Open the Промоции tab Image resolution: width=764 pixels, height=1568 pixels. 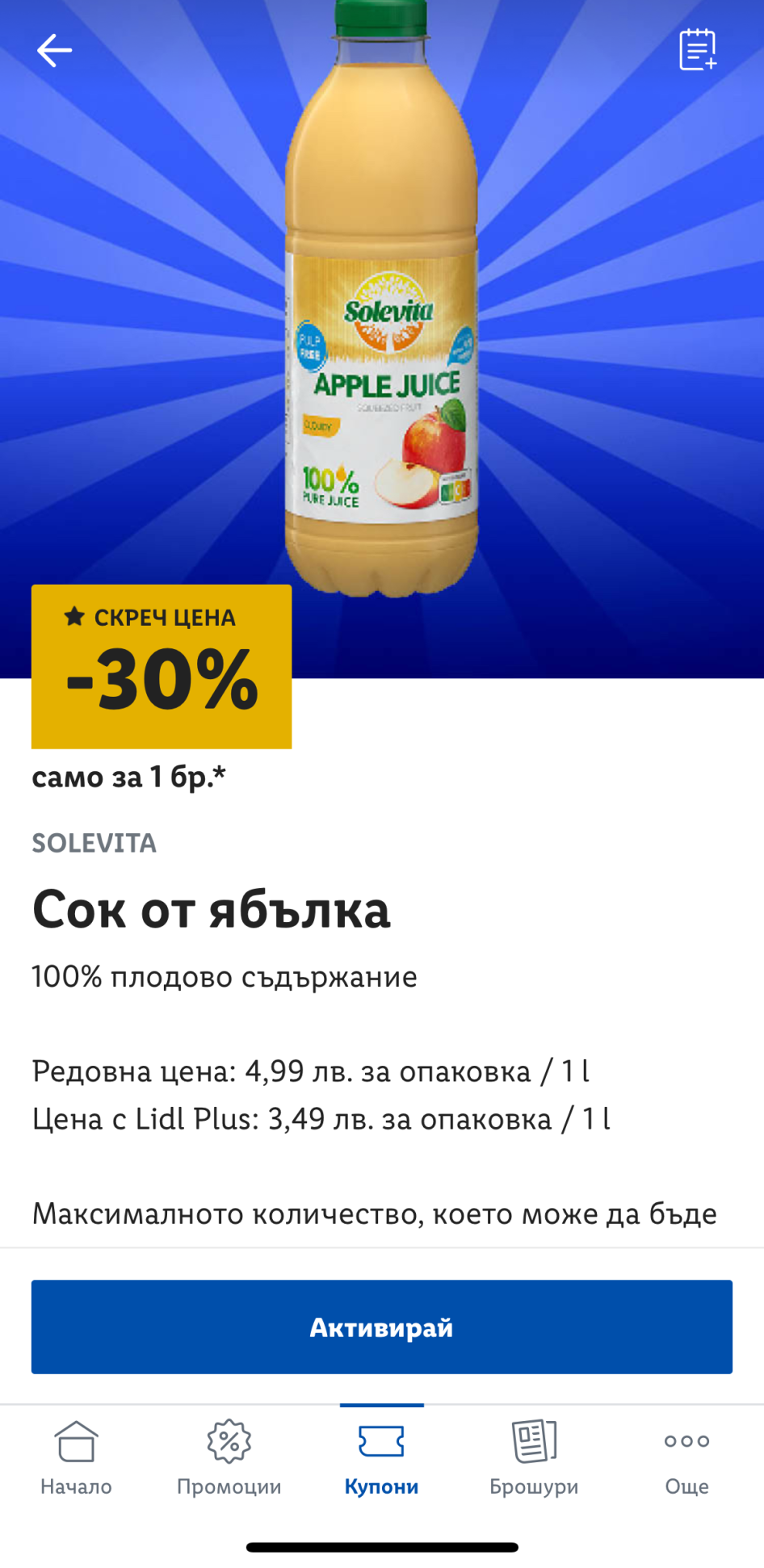[x=229, y=1458]
